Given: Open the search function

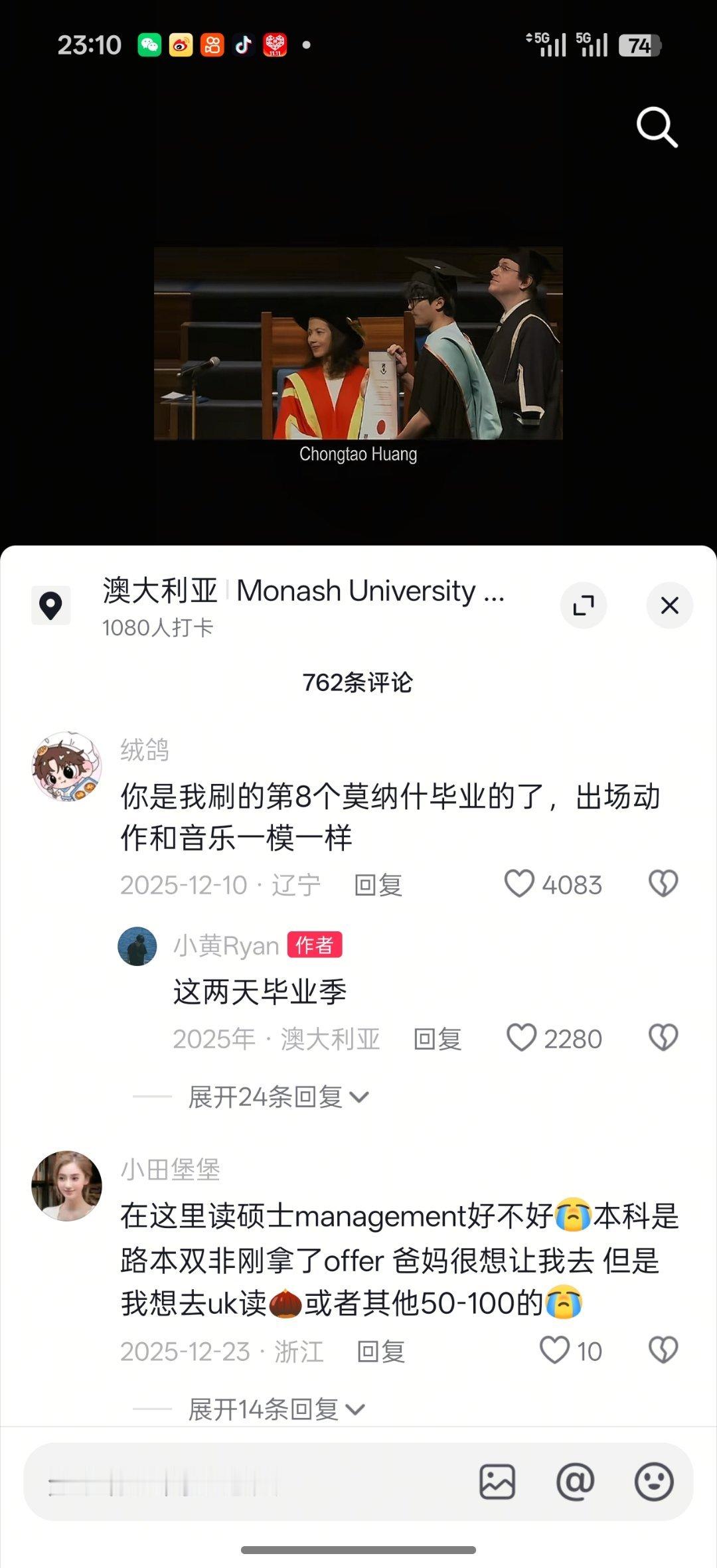Looking at the screenshot, I should (656, 127).
